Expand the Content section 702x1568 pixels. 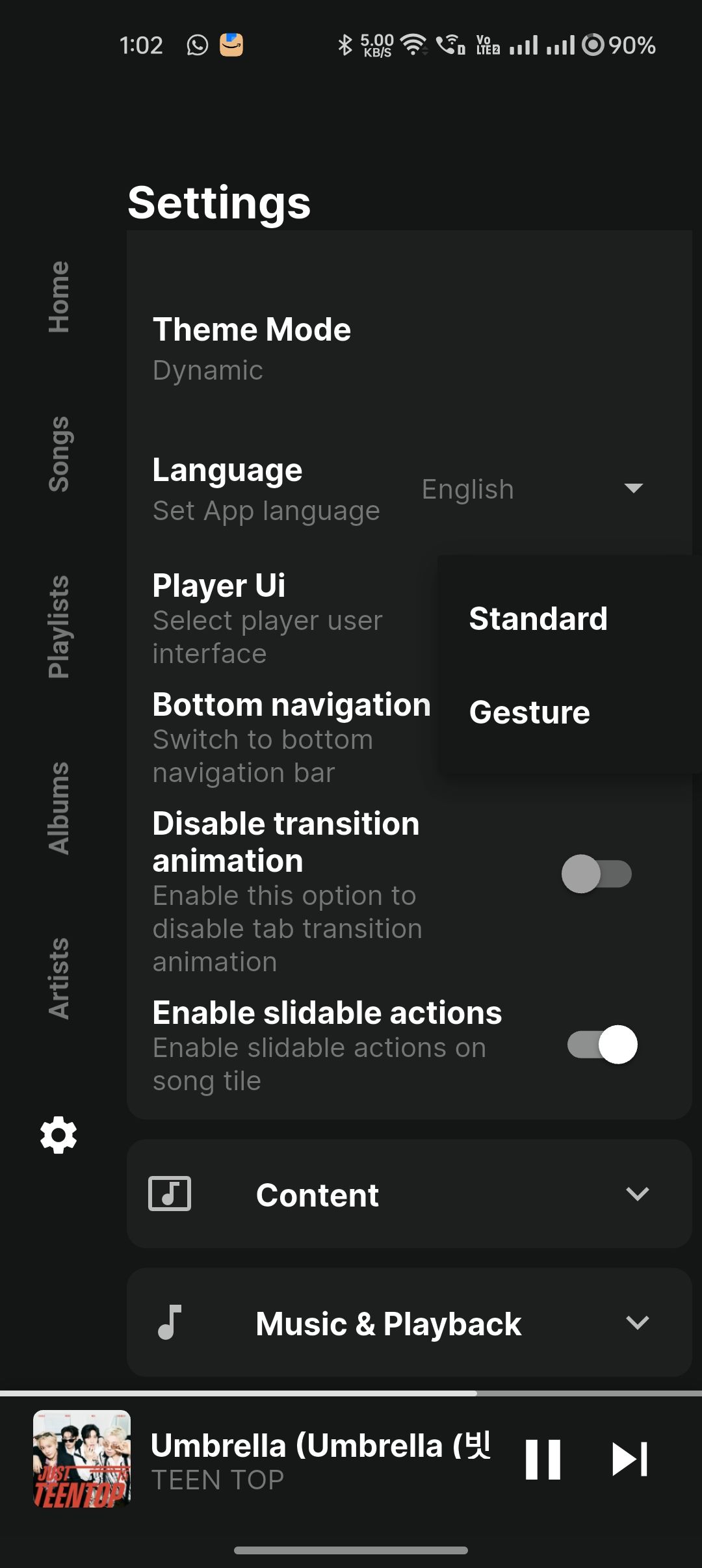point(409,1194)
